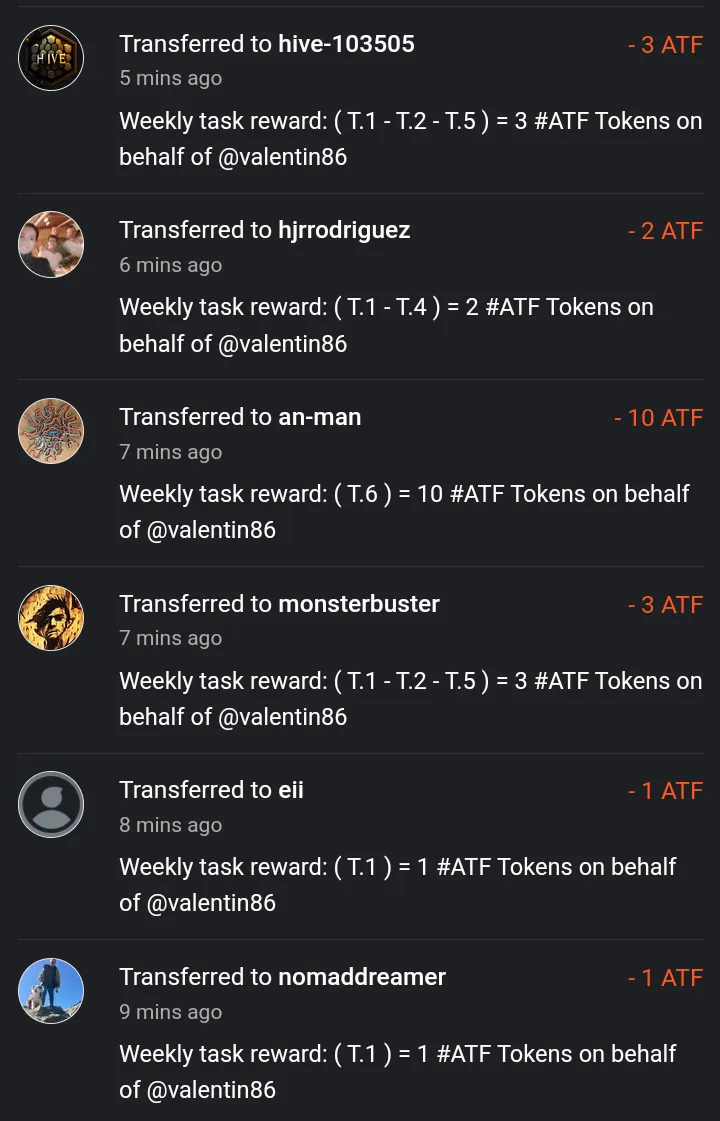This screenshot has width=720, height=1121.
Task: View nomaddreamer's profile avatar
Action: point(51,991)
